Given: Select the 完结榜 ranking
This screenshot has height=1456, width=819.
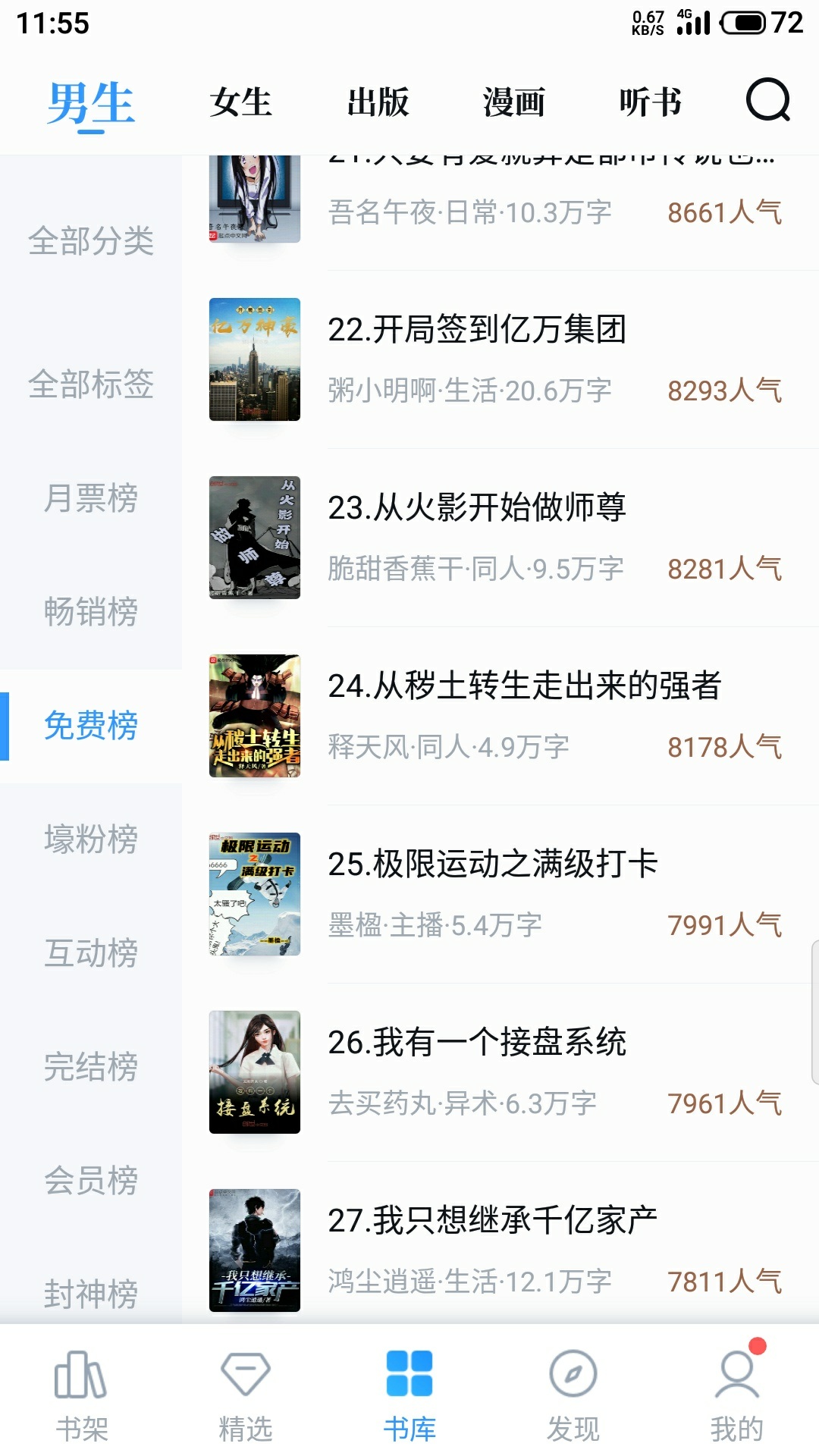Looking at the screenshot, I should [91, 1067].
